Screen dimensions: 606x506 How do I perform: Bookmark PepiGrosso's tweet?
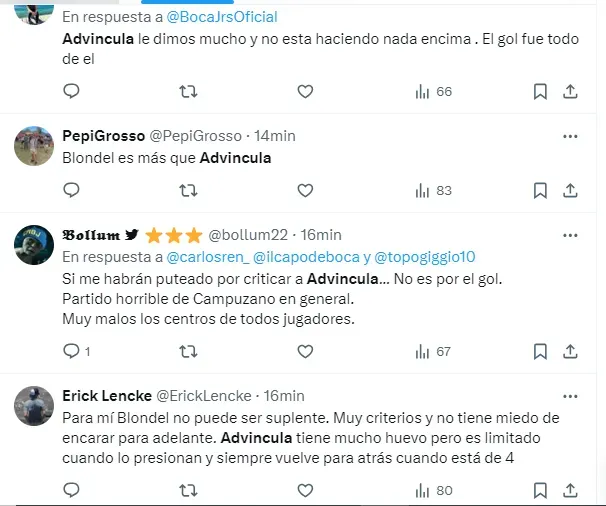click(540, 190)
